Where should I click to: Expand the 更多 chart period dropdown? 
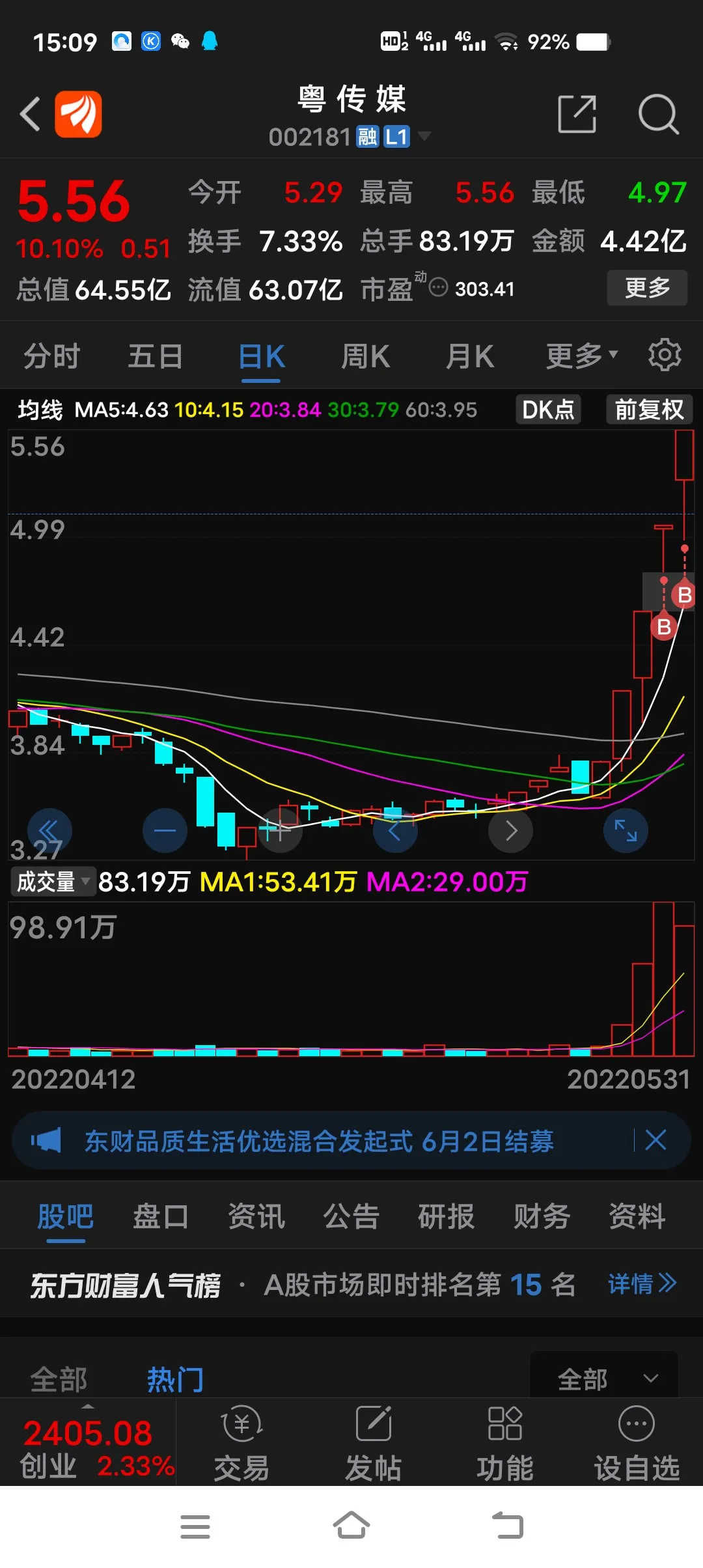[x=581, y=357]
